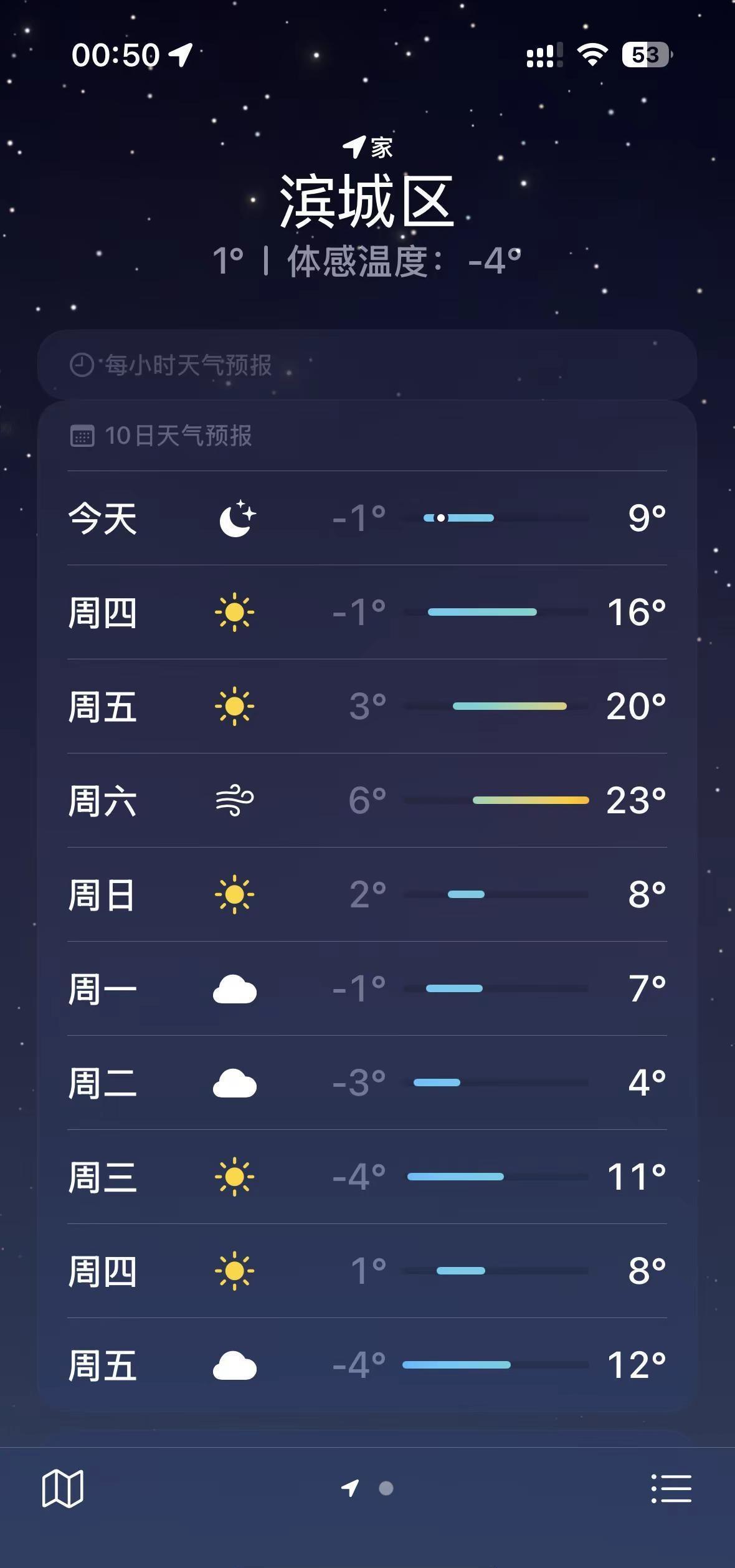Viewport: 735px width, 1568px height.
Task: Select the 周二 forecast row
Action: point(367,1084)
